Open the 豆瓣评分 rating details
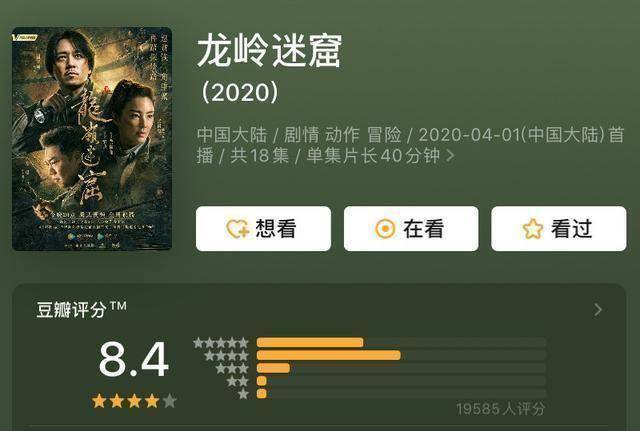The height and width of the screenshot is (431, 640). (598, 310)
